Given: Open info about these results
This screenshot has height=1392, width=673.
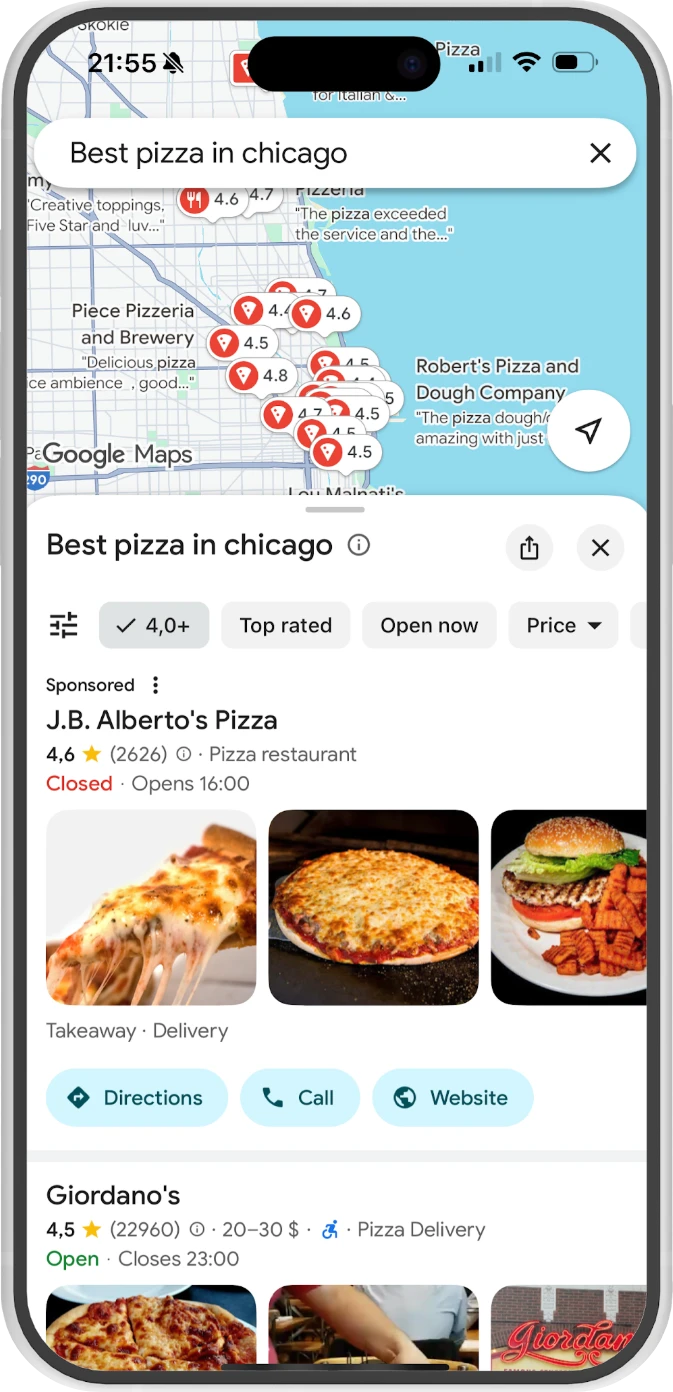Looking at the screenshot, I should click(358, 545).
